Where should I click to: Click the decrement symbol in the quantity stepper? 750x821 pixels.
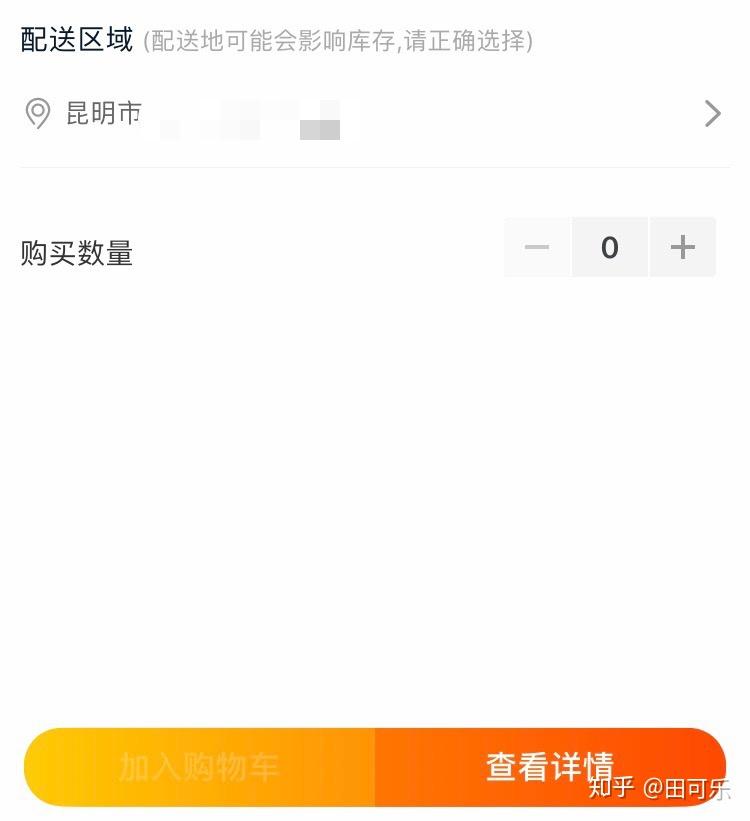537,246
